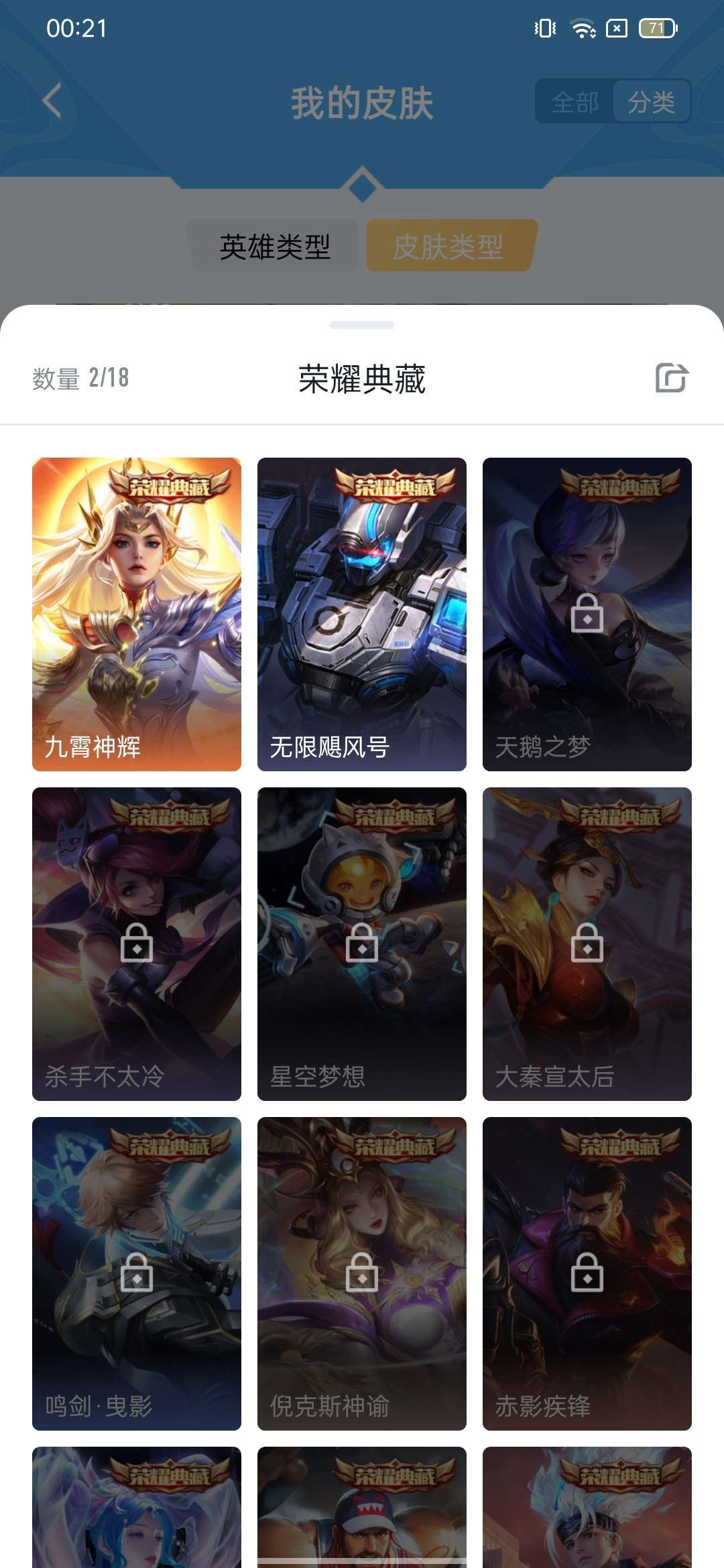The height and width of the screenshot is (1568, 724).
Task: View the 倪克斯神谕 skin card
Action: (362, 1273)
